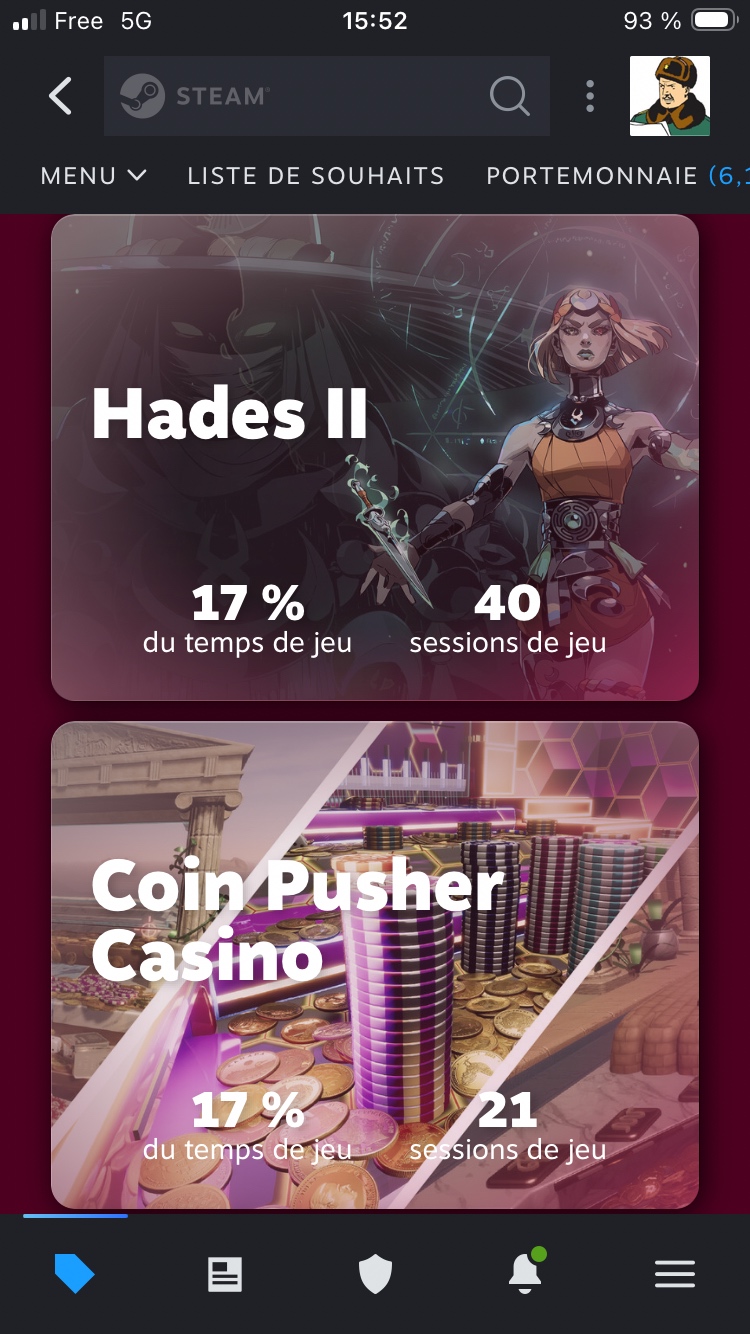Image resolution: width=750 pixels, height=1334 pixels.
Task: Open the Steam Guard shield tab
Action: [375, 1274]
